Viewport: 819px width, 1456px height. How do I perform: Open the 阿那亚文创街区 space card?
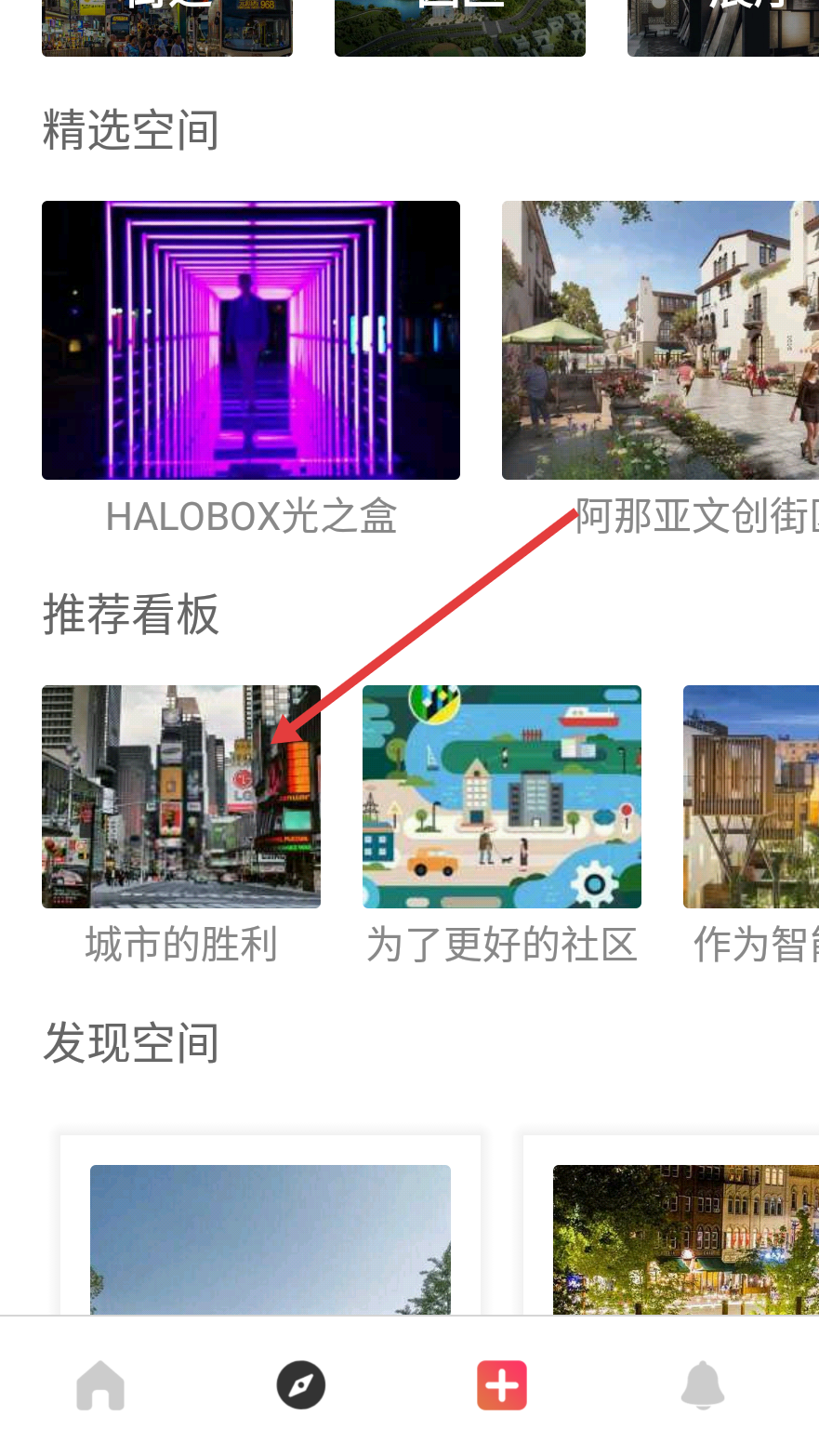(x=660, y=340)
